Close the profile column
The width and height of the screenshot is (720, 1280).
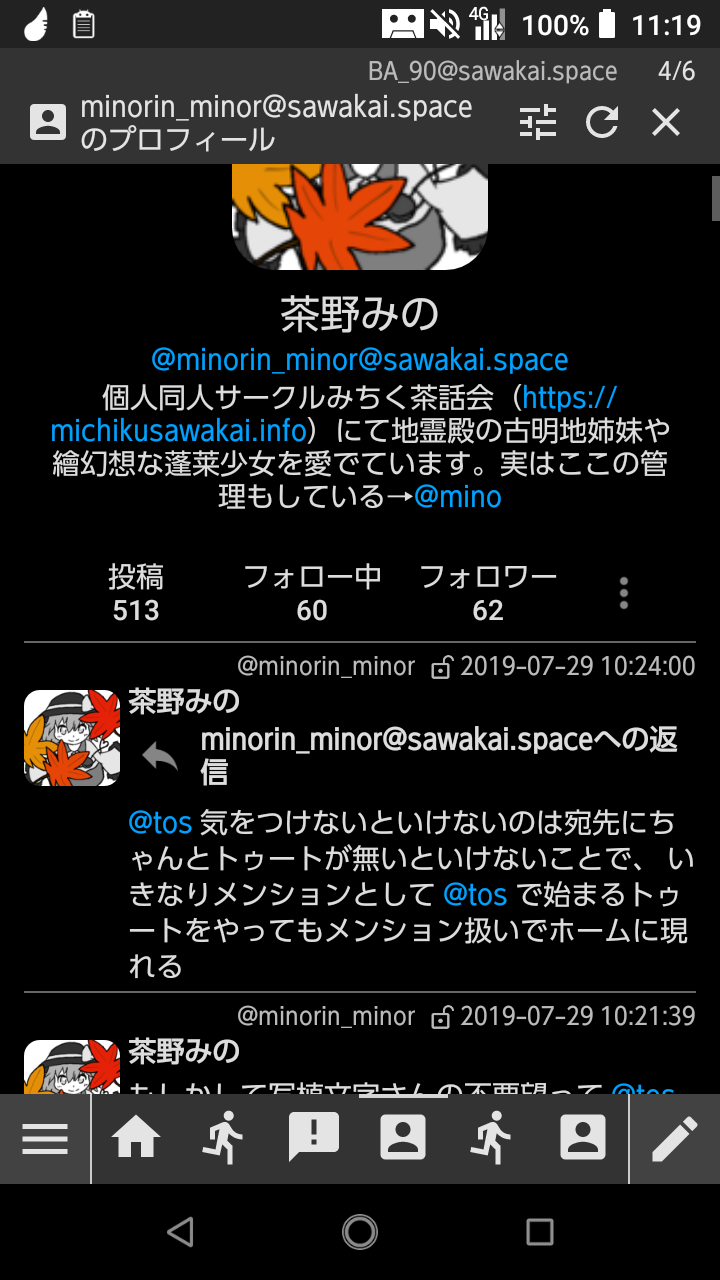[x=666, y=123]
